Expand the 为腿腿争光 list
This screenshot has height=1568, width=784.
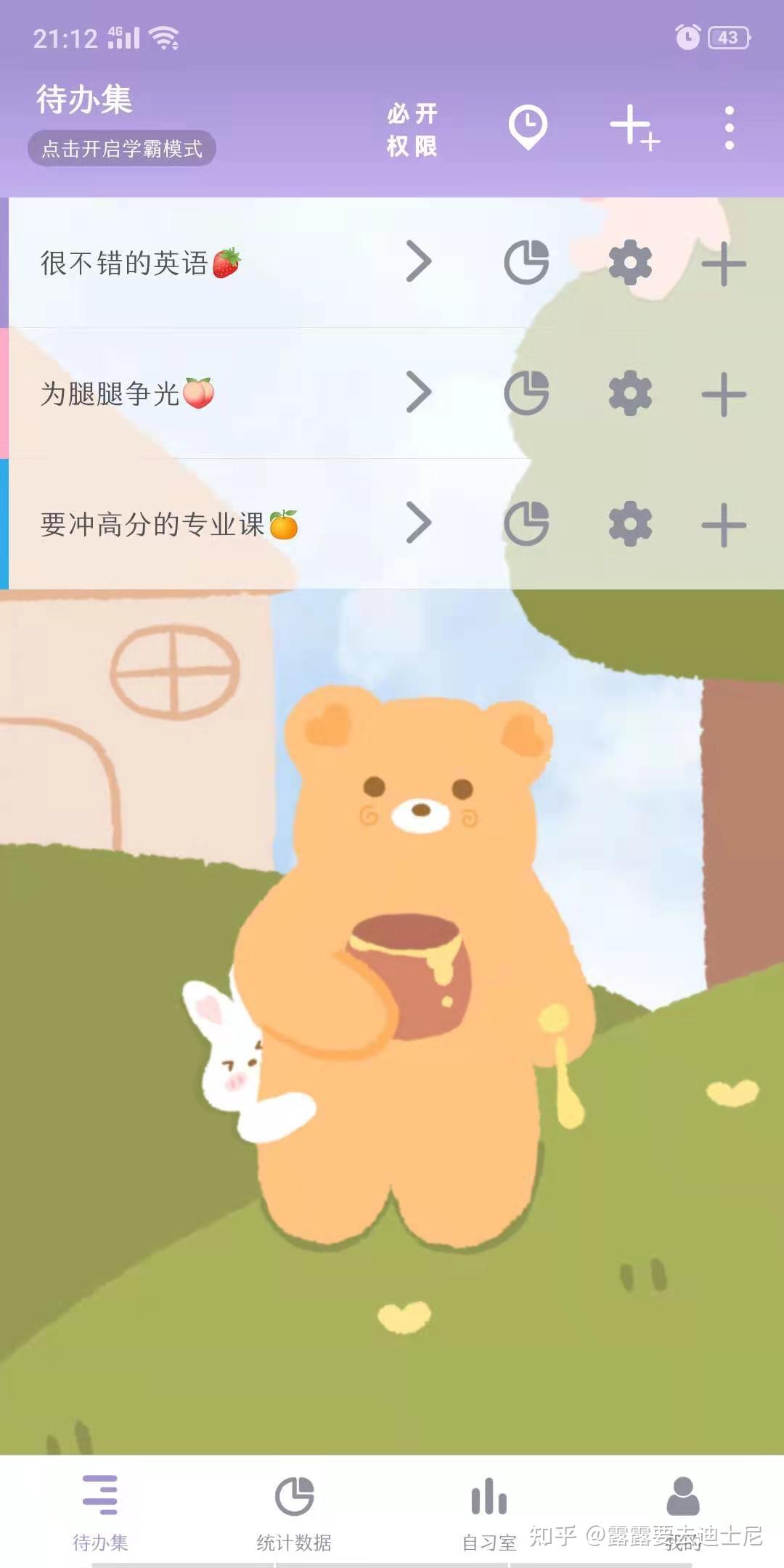point(419,392)
